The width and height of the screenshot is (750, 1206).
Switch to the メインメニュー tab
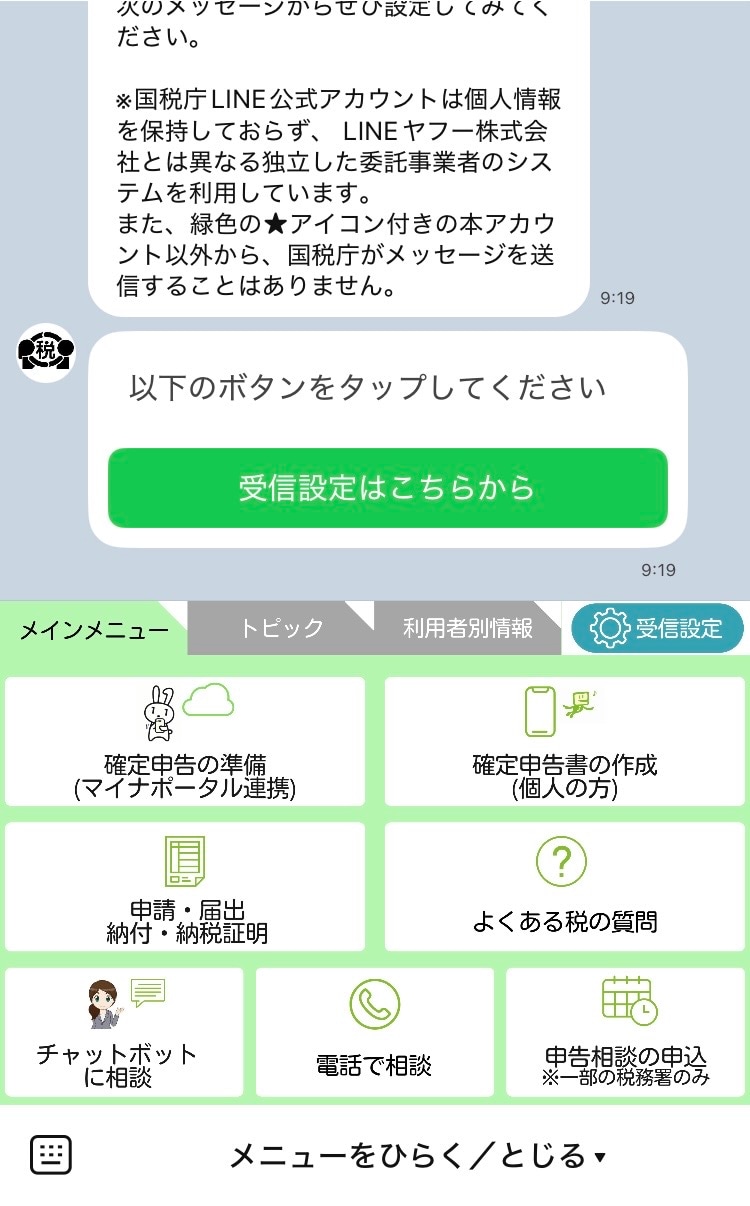pos(92,629)
